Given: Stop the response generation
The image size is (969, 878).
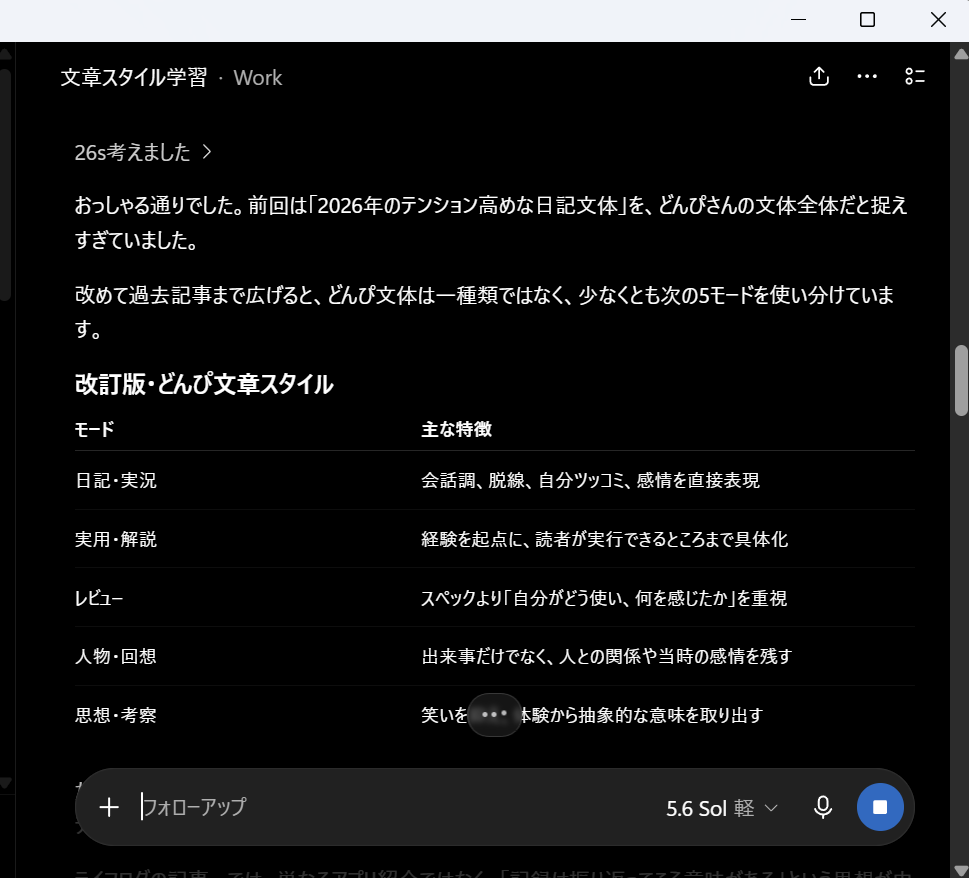Looking at the screenshot, I should [880, 807].
